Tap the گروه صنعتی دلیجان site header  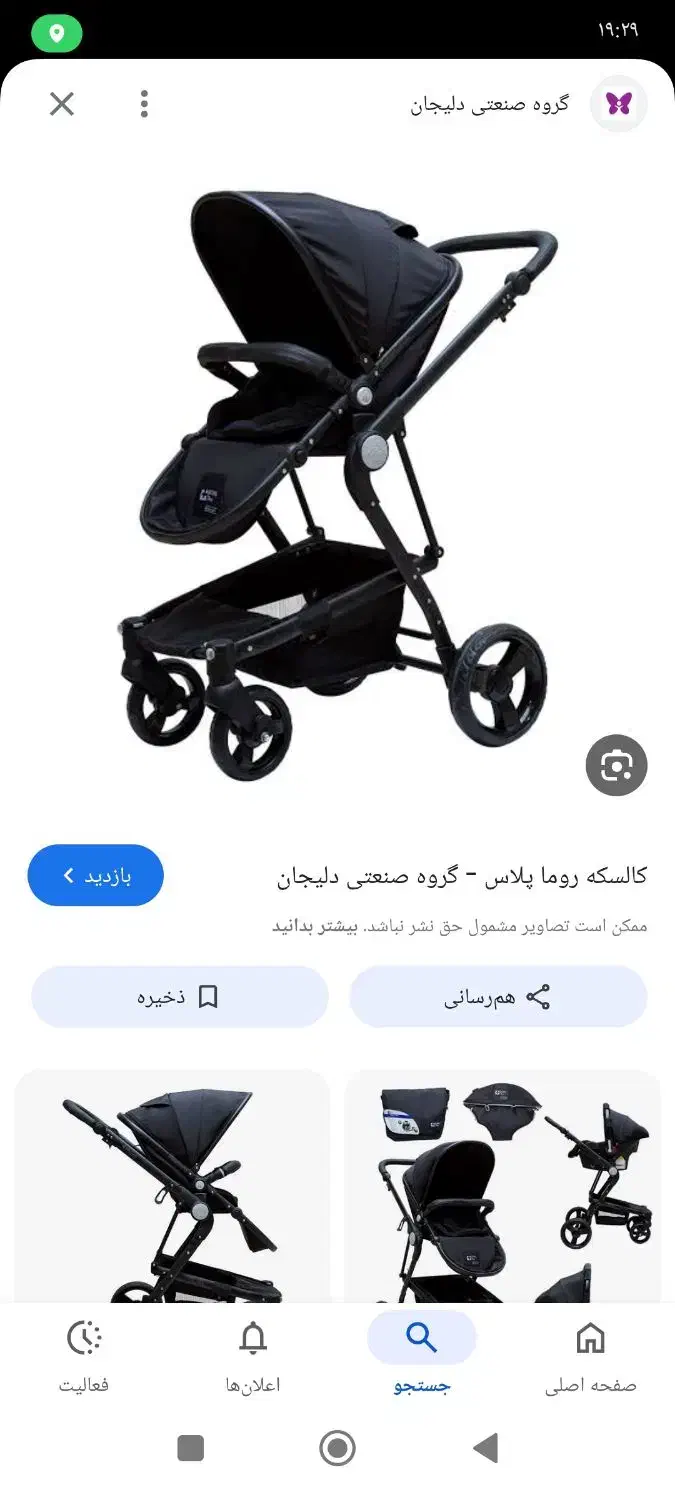490,105
